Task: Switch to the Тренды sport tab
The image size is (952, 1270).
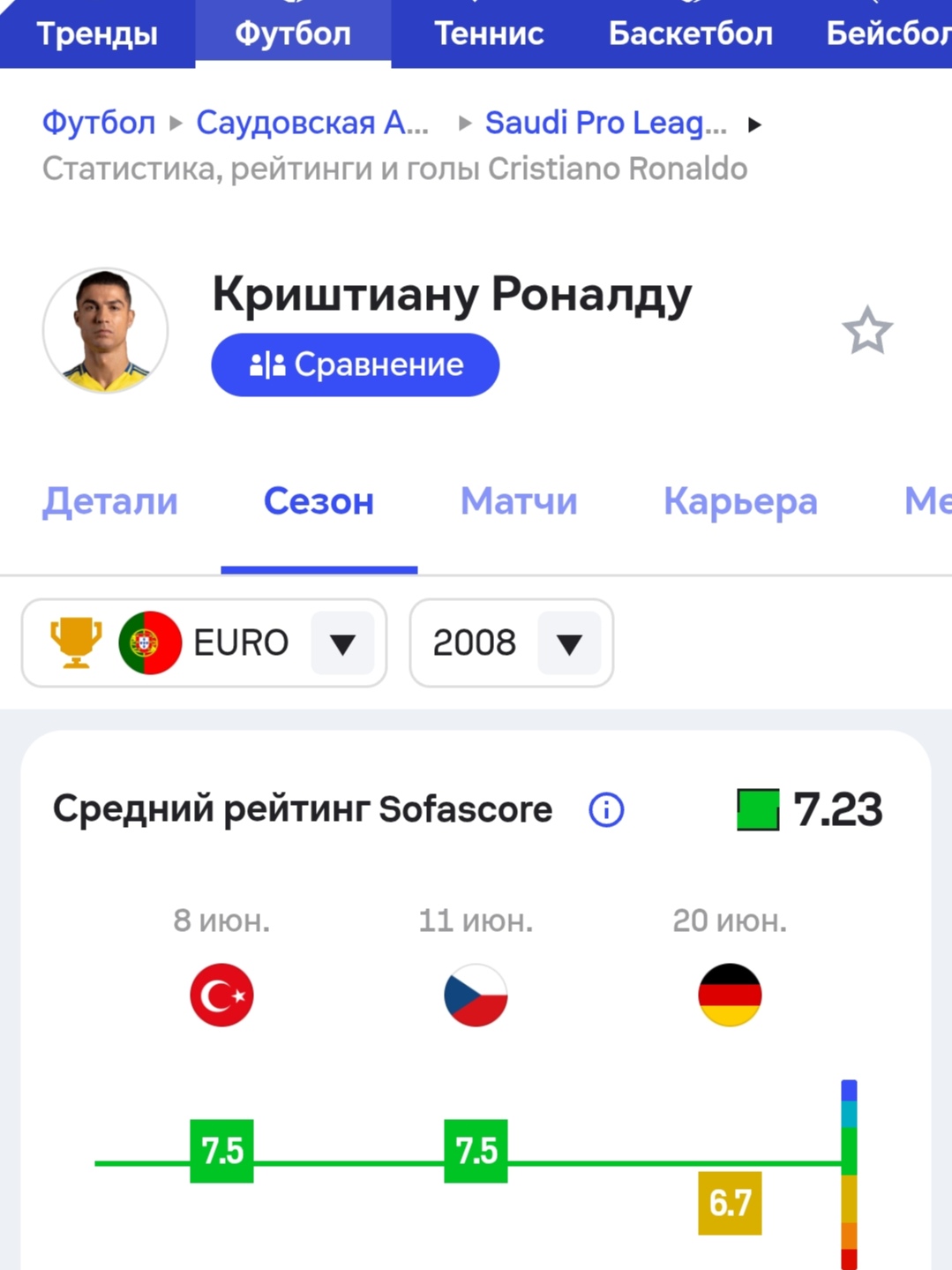Action: coord(97,34)
